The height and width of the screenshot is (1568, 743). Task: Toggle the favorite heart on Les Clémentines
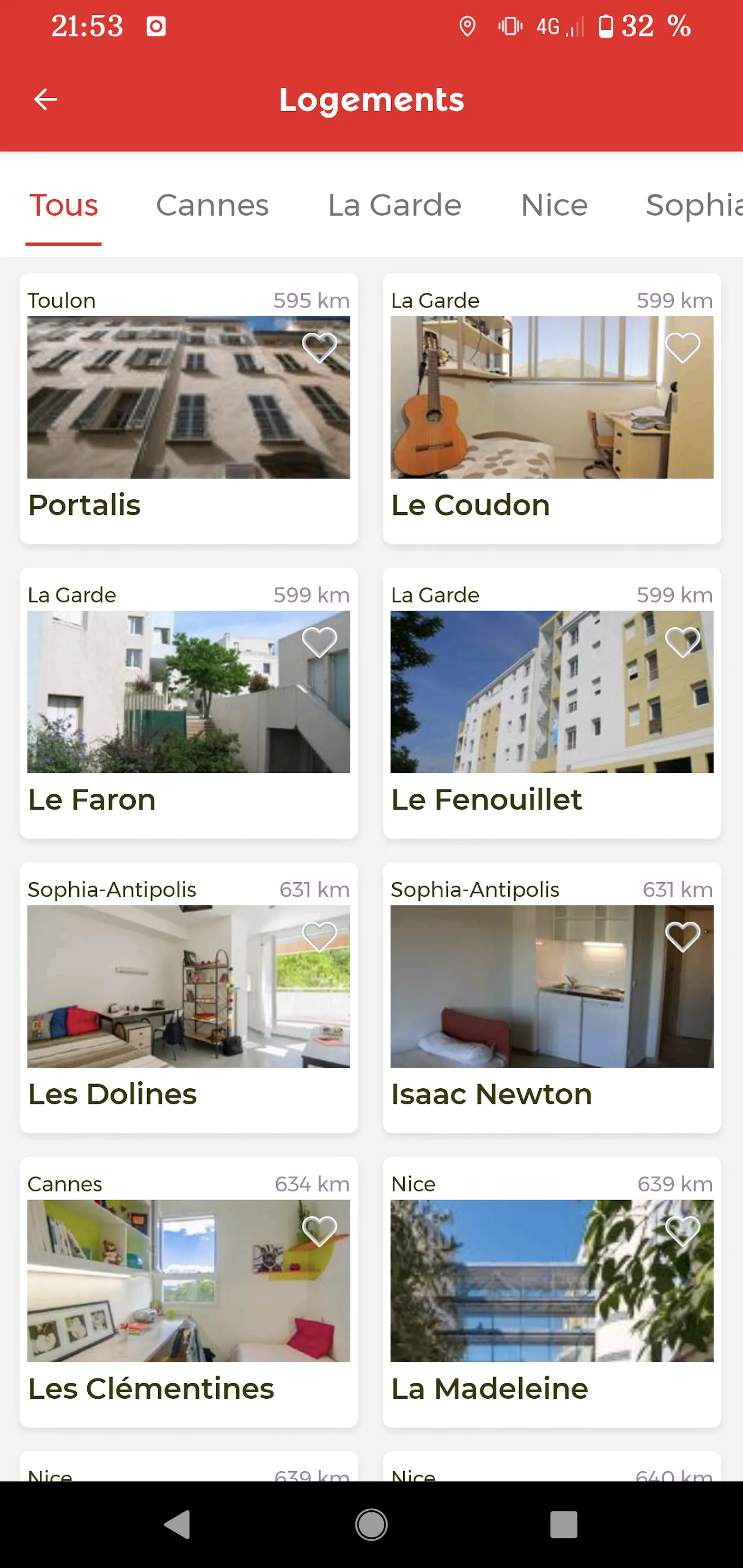click(320, 1230)
